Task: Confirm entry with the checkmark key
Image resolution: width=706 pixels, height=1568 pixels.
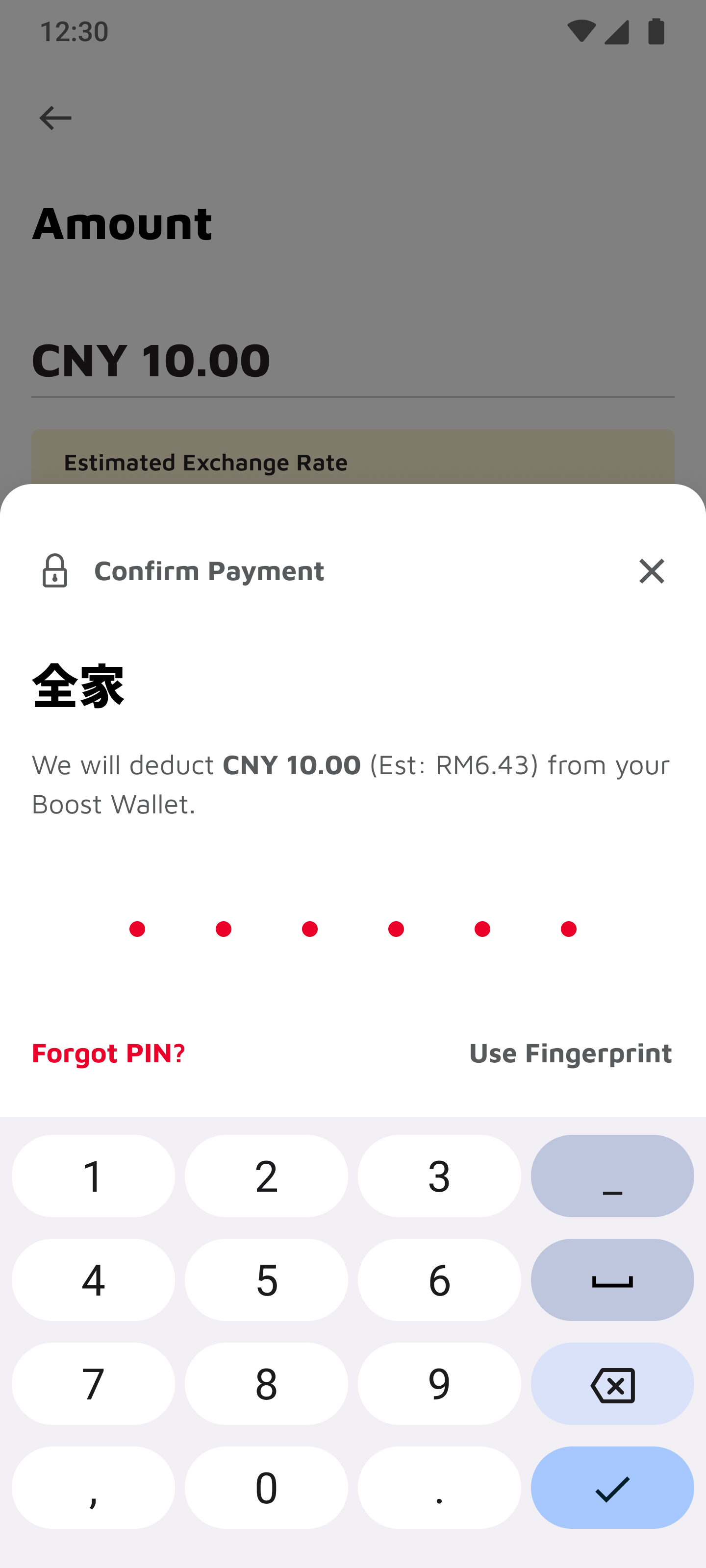Action: (x=612, y=1488)
